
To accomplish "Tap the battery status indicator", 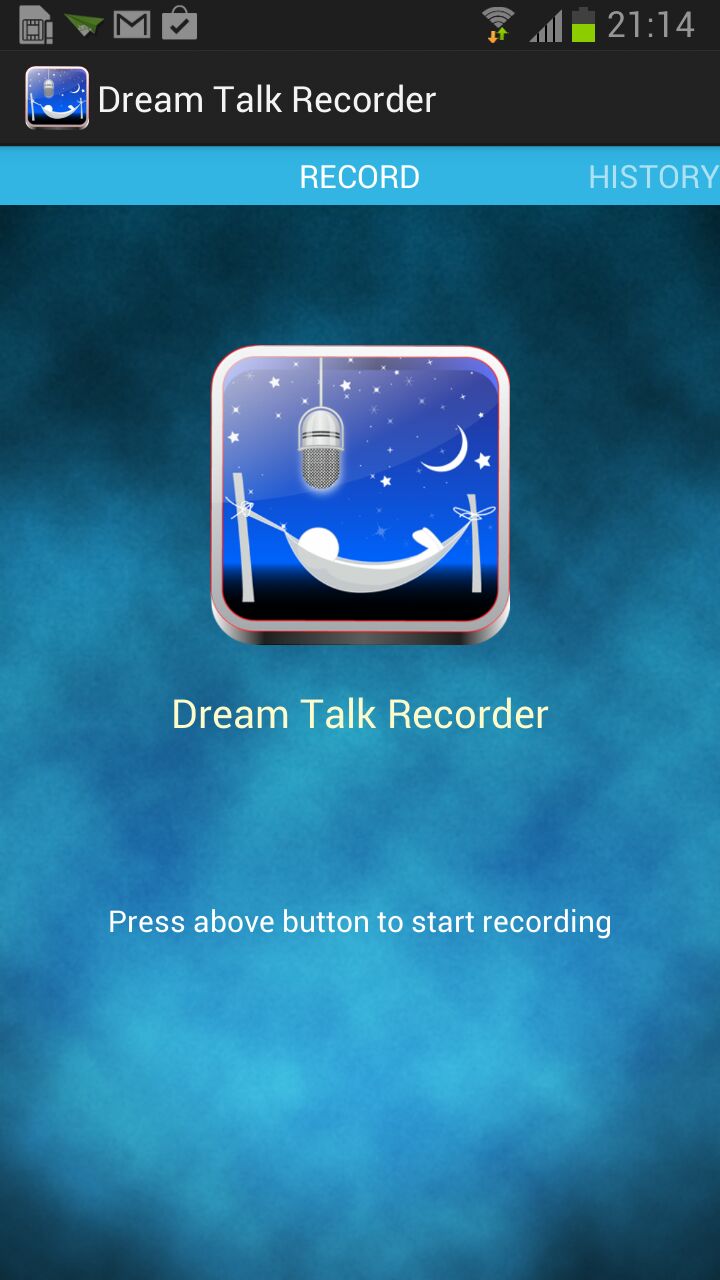I will pyautogui.click(x=585, y=24).
